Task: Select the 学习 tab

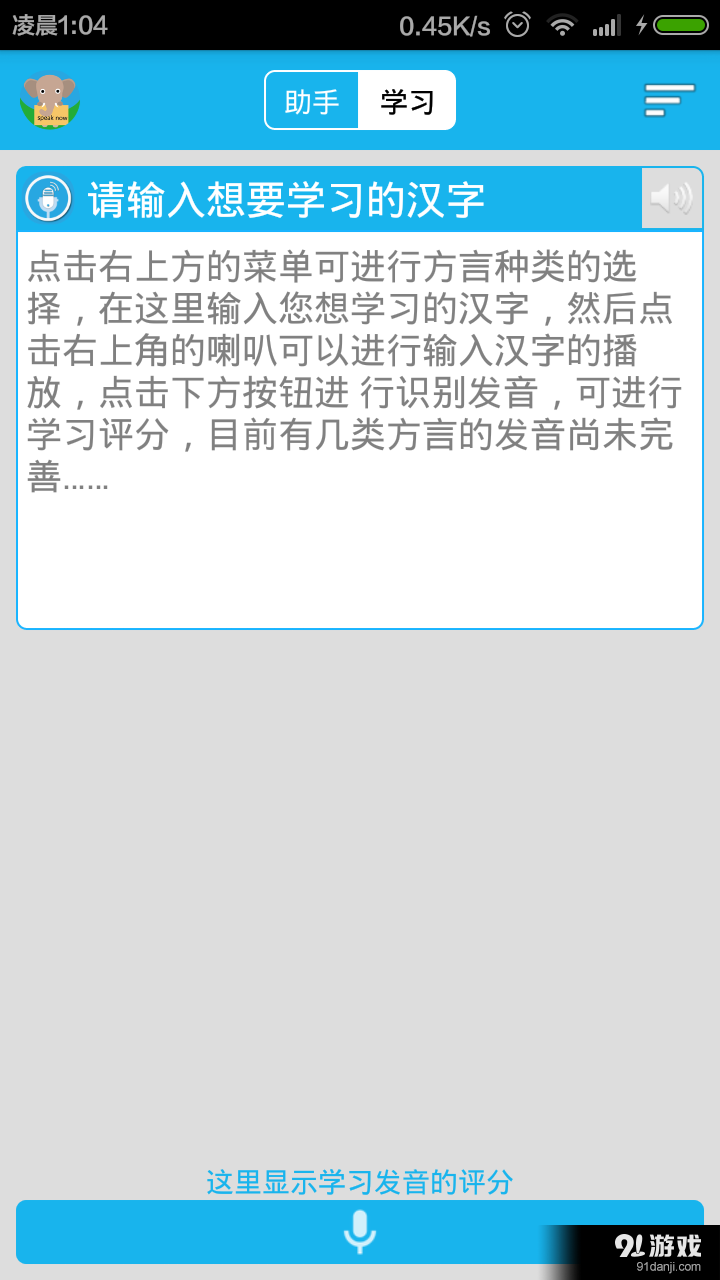Action: coord(406,100)
